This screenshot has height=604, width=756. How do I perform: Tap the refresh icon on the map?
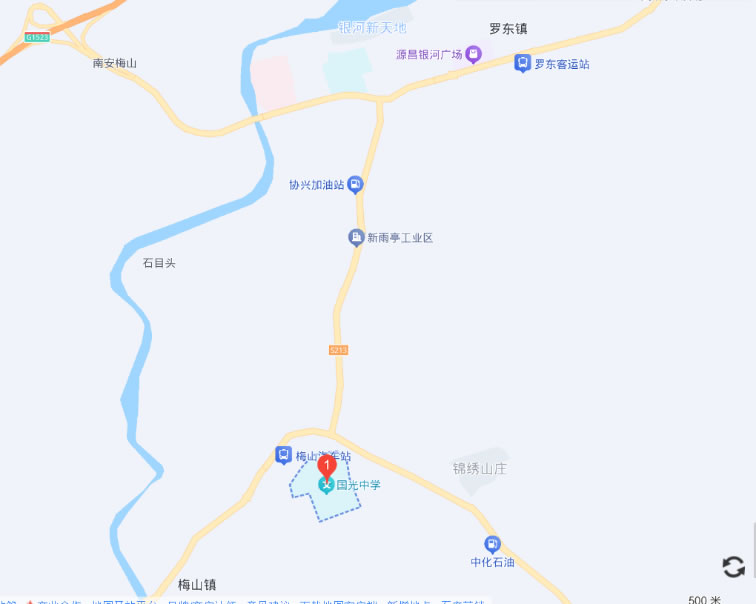click(734, 567)
